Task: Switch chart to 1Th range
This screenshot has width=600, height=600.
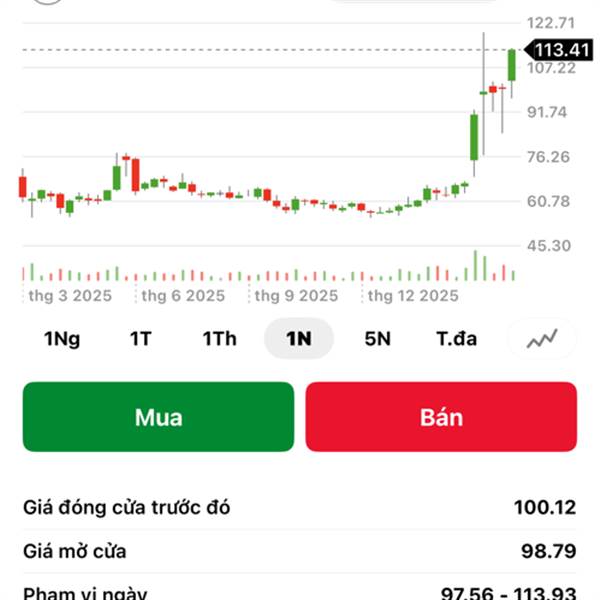Action: pos(219,339)
